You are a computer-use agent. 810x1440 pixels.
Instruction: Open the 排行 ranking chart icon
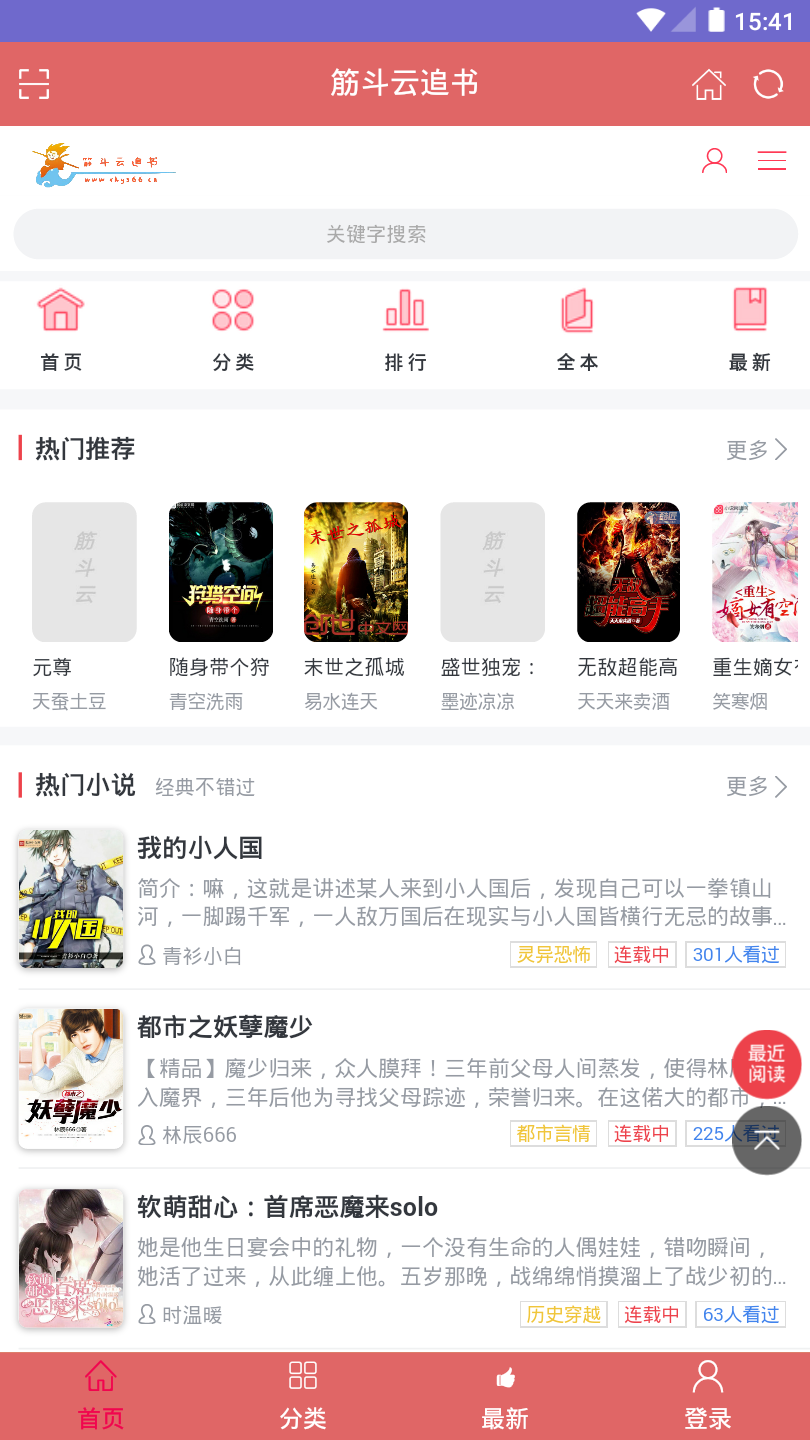(x=405, y=311)
